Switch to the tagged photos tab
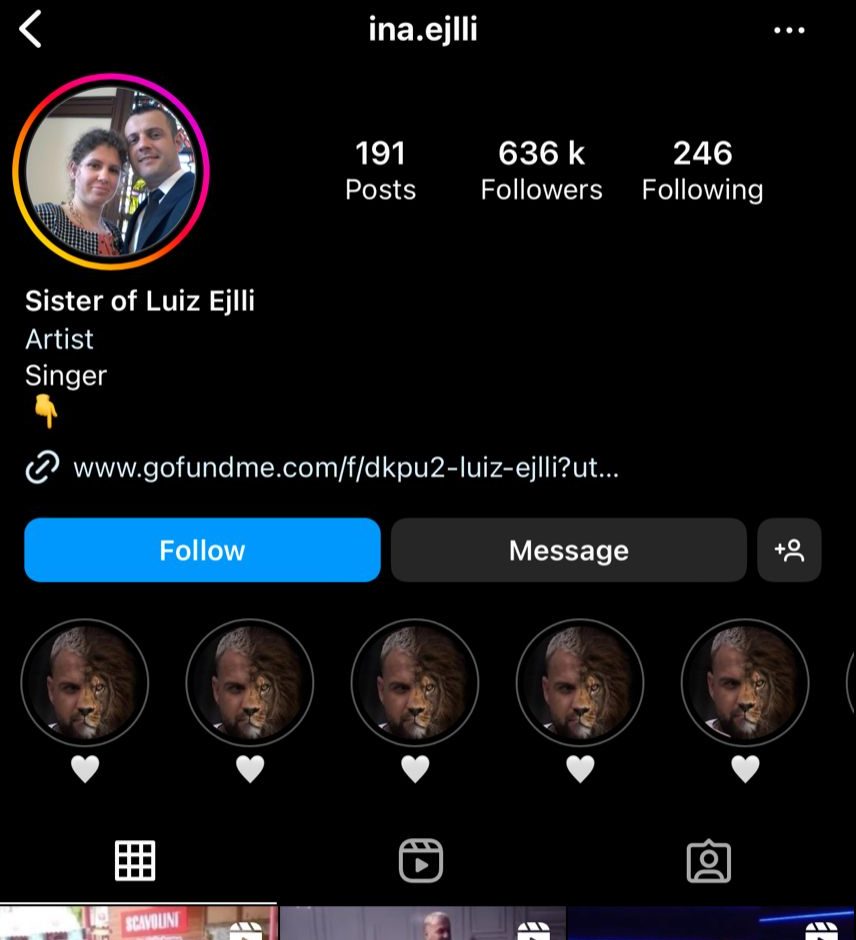 click(708, 860)
